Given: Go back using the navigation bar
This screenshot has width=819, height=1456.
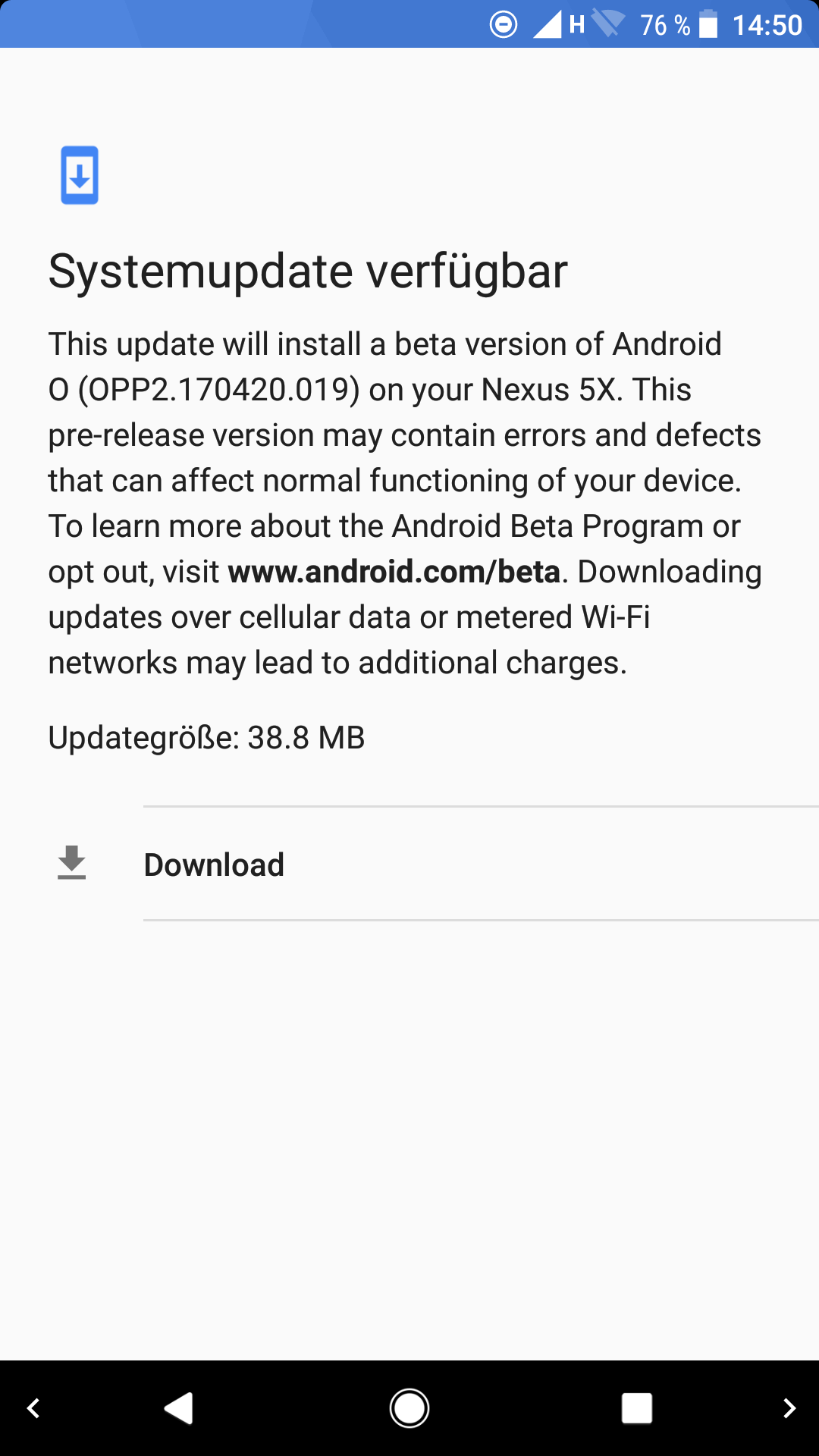Looking at the screenshot, I should 179,1409.
